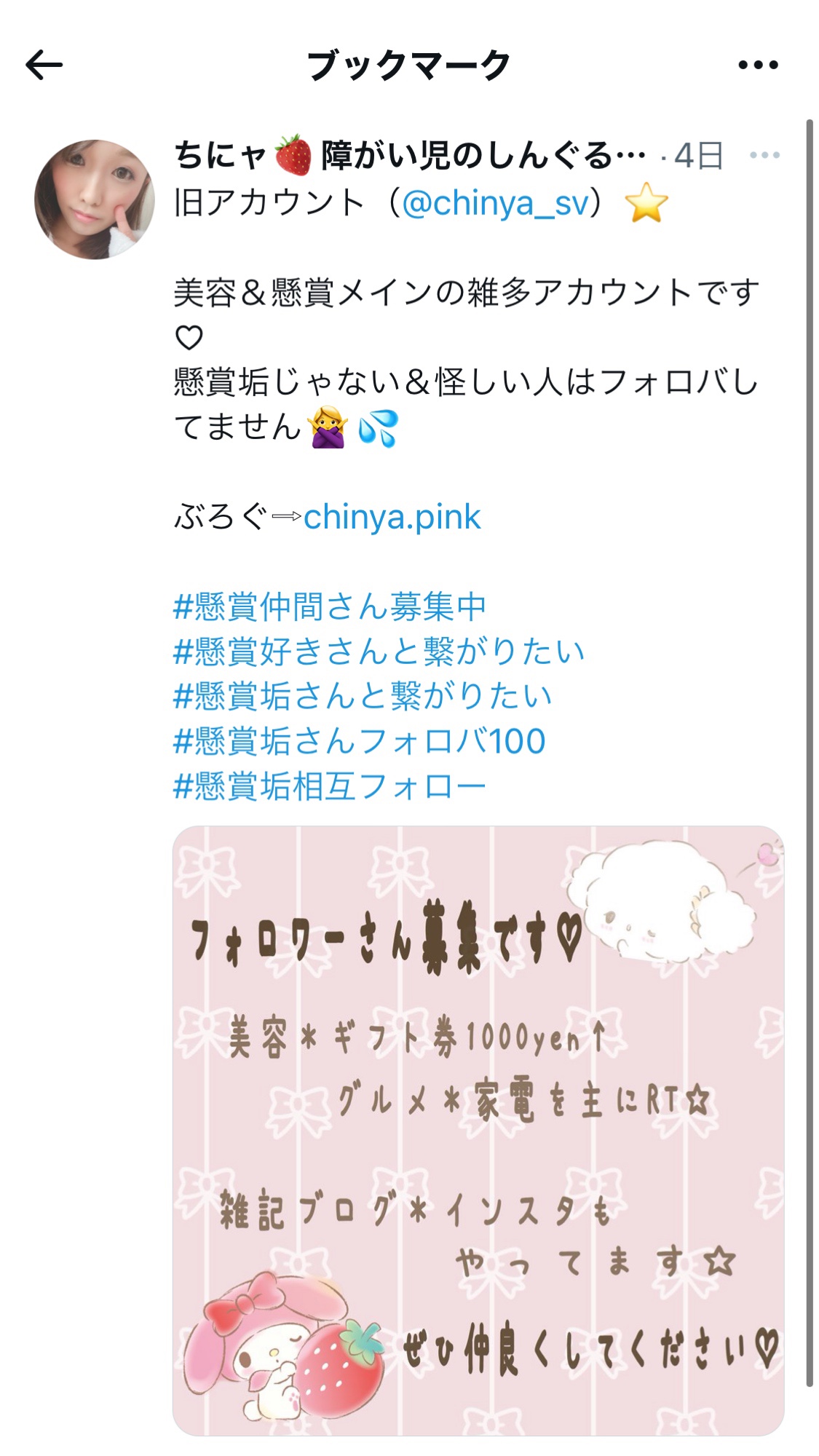Open the @chinya_sv account mention
Screen dimensions: 819x1456
pos(494,202)
